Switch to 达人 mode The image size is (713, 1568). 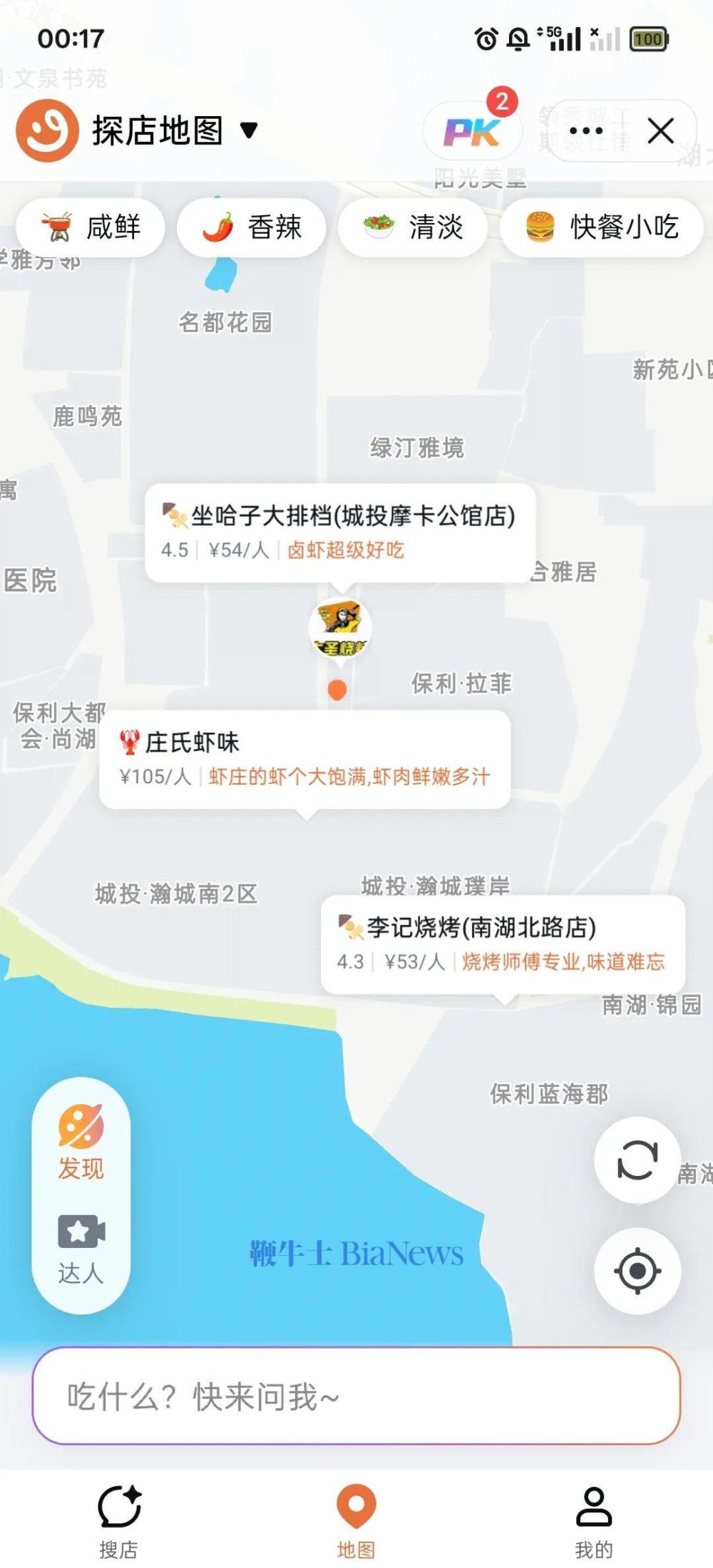coord(81,1249)
